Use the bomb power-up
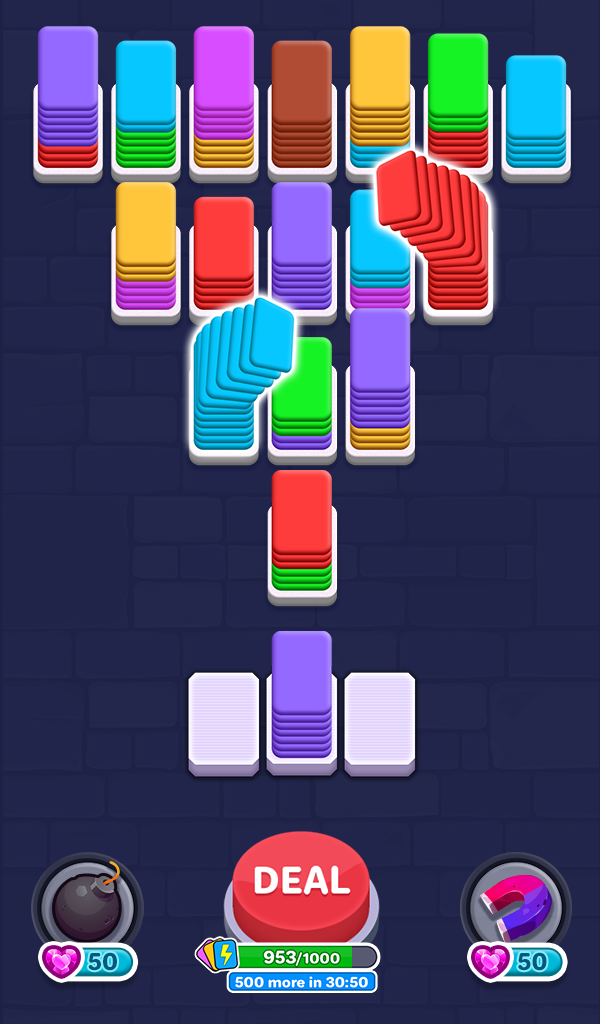This screenshot has width=600, height=1024. pos(87,906)
